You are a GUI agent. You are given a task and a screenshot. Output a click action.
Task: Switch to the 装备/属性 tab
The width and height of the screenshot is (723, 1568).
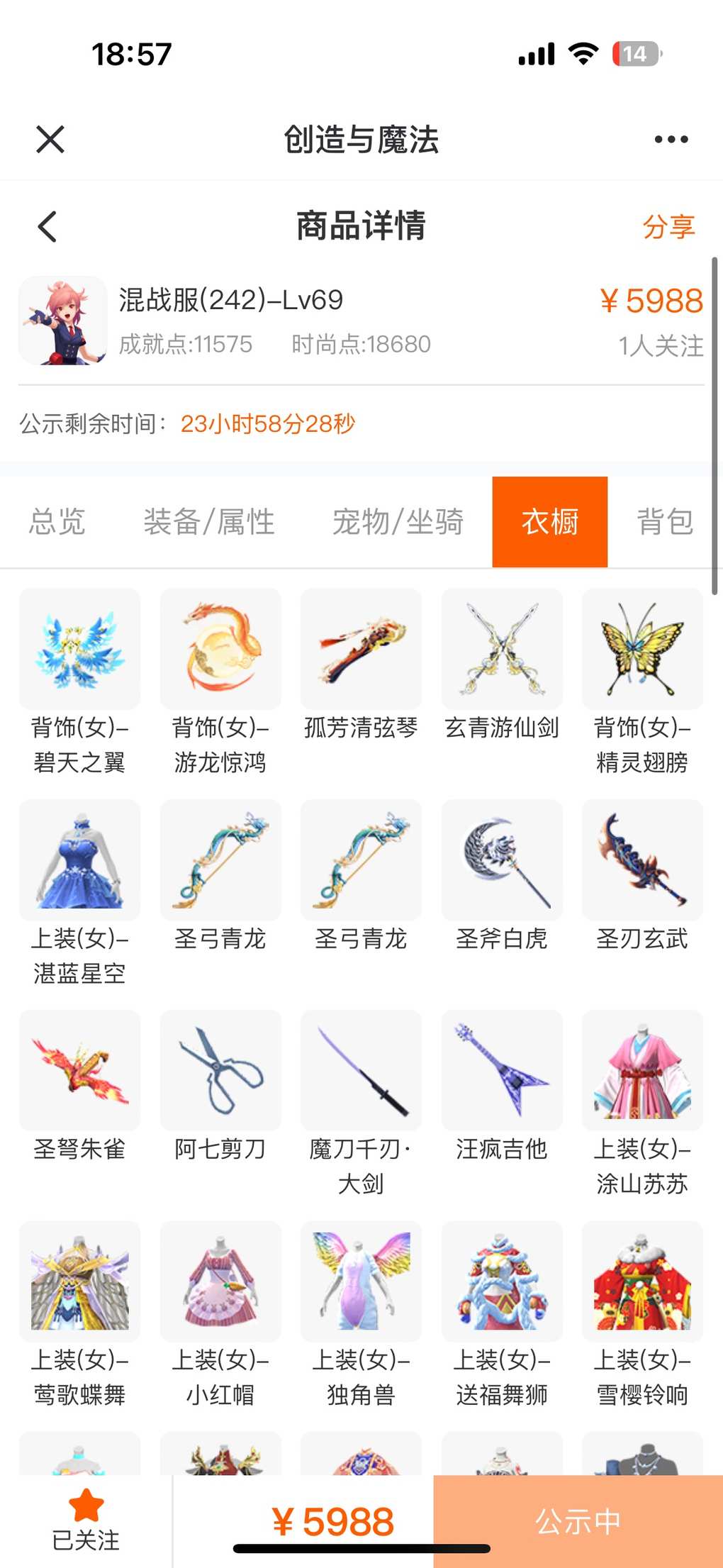(209, 522)
